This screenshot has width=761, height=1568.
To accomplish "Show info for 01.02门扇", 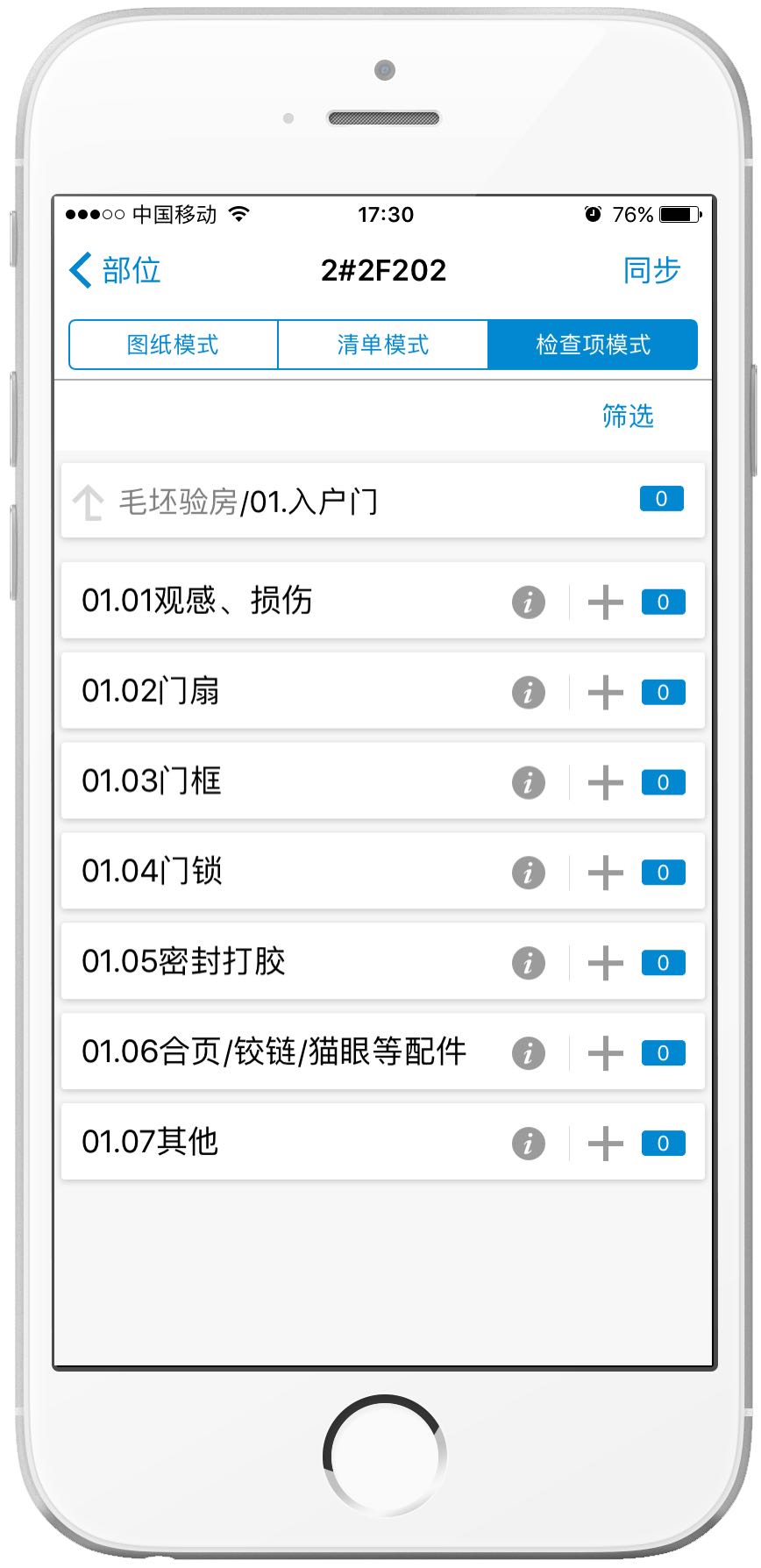I will point(529,693).
